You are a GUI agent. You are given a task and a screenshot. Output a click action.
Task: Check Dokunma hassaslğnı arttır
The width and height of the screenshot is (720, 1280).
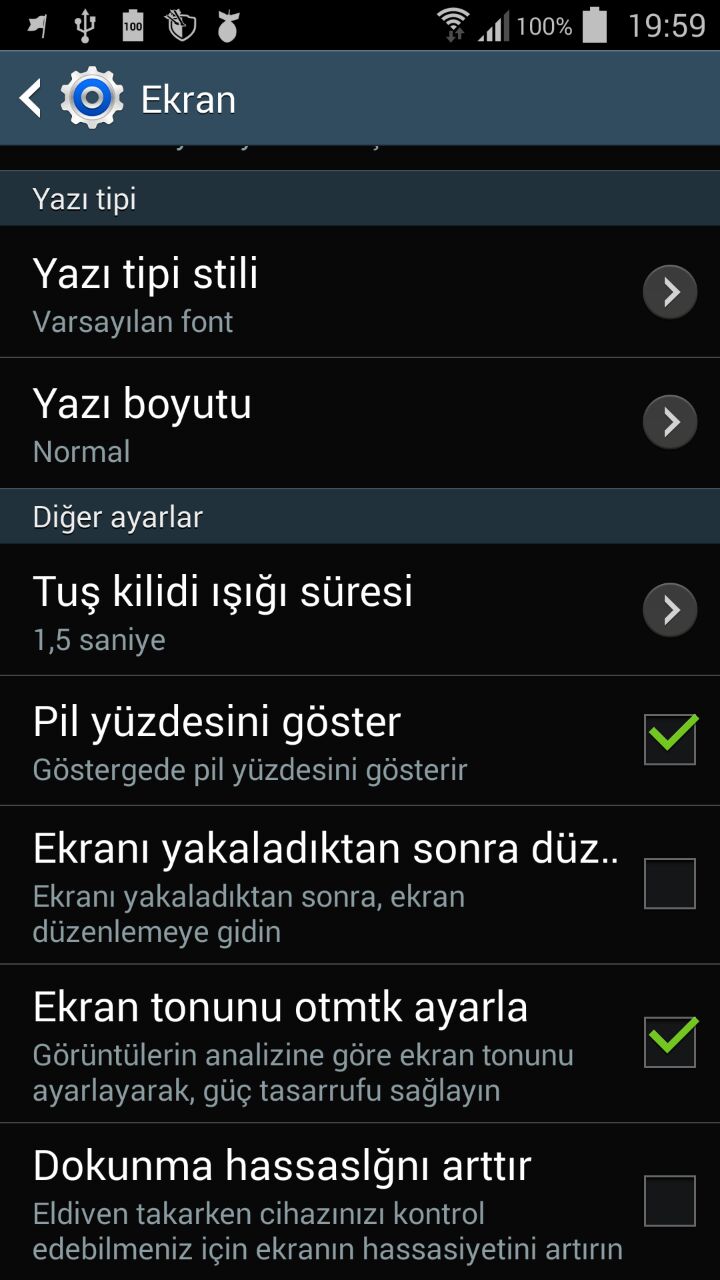point(669,1201)
